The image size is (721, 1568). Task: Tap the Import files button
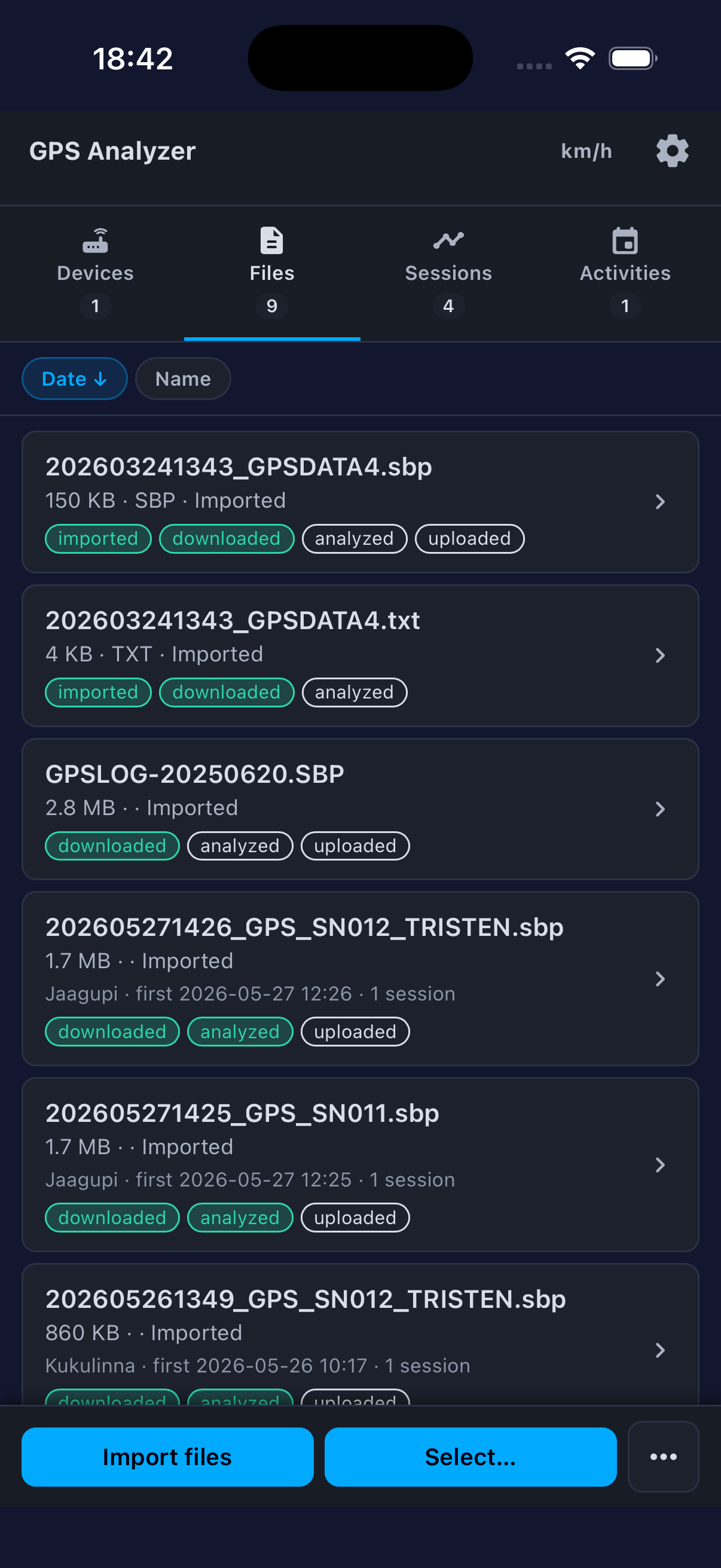(x=167, y=1457)
